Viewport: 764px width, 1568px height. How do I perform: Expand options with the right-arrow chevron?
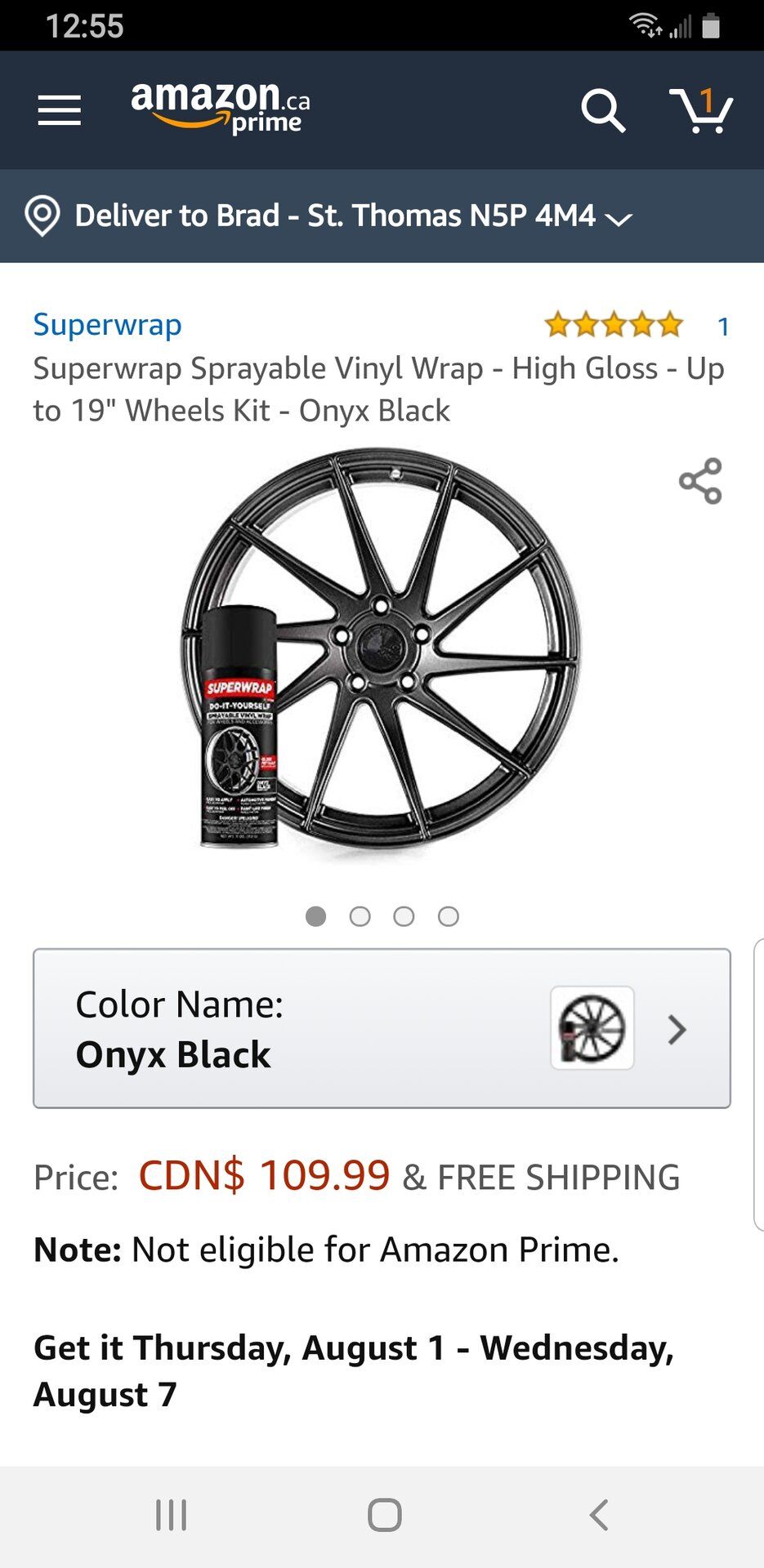click(x=677, y=1031)
